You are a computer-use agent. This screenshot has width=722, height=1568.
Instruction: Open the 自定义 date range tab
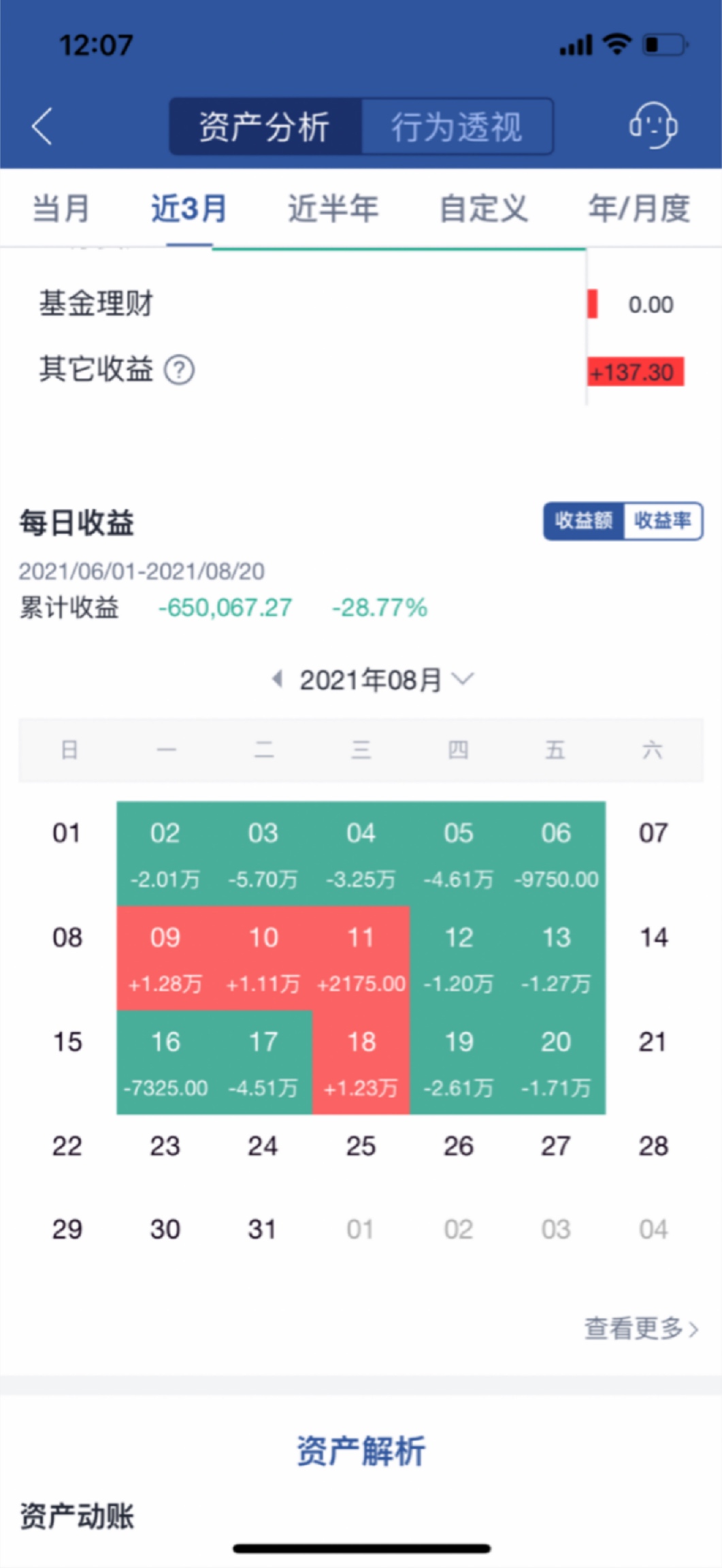(x=484, y=208)
